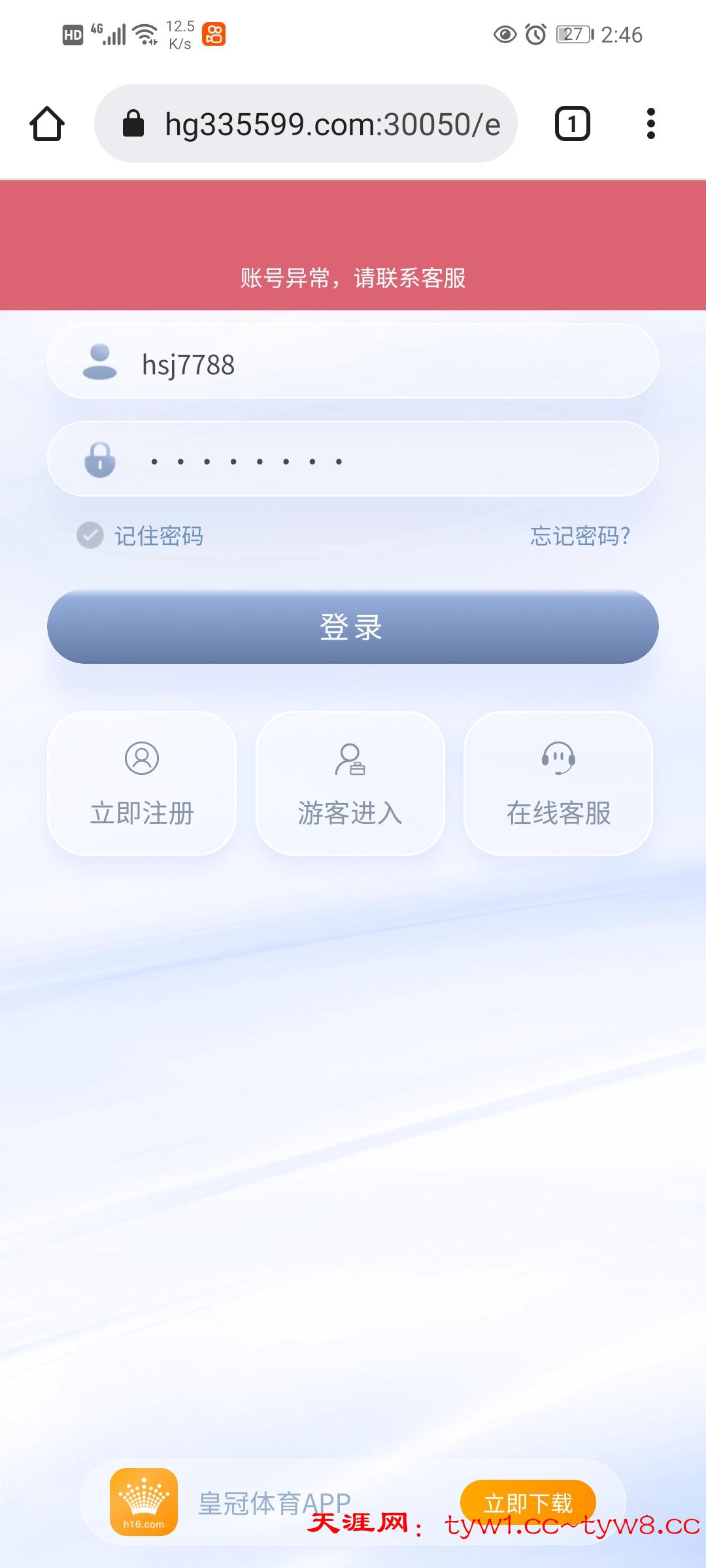Open the browser overflow menu
This screenshot has width=706, height=1568.
[x=650, y=123]
